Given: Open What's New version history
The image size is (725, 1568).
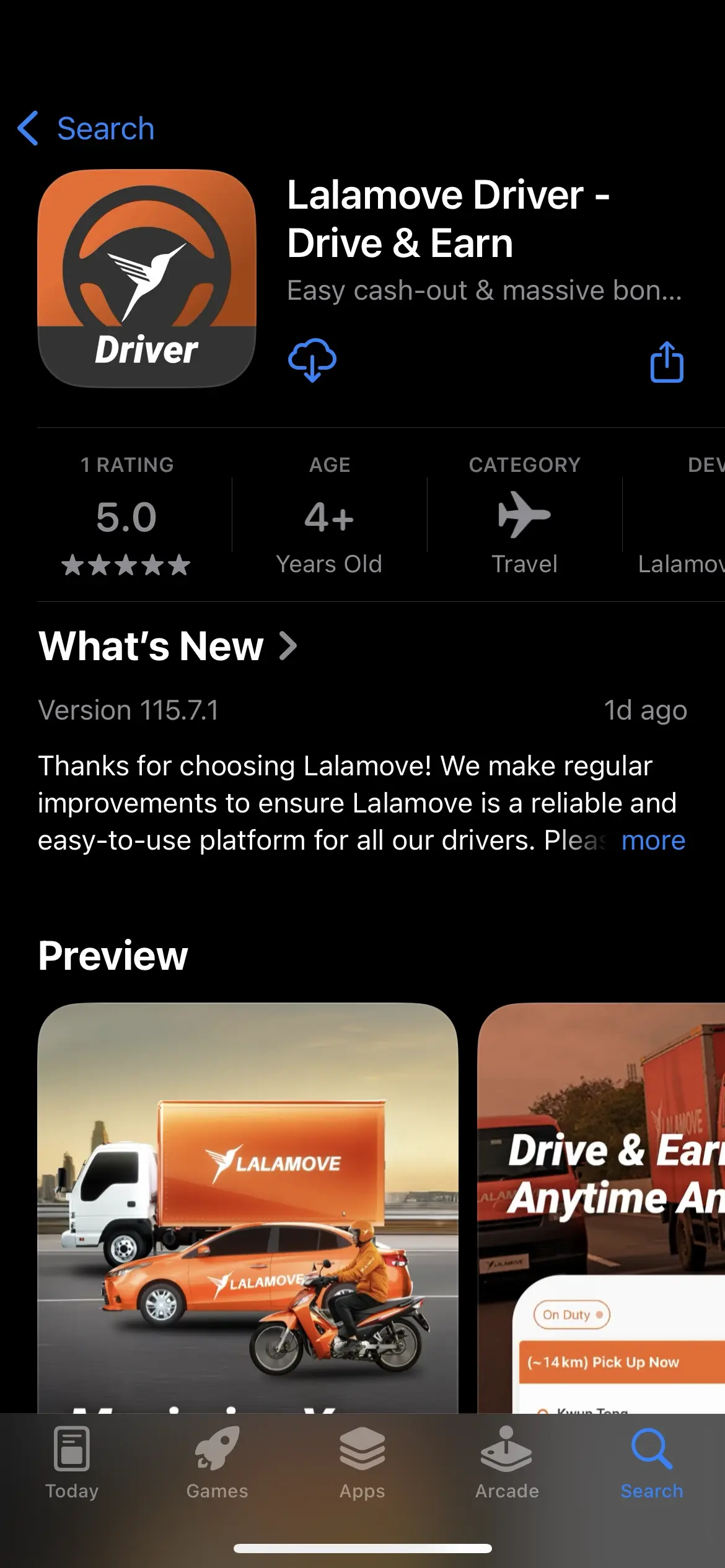Looking at the screenshot, I should tap(167, 647).
